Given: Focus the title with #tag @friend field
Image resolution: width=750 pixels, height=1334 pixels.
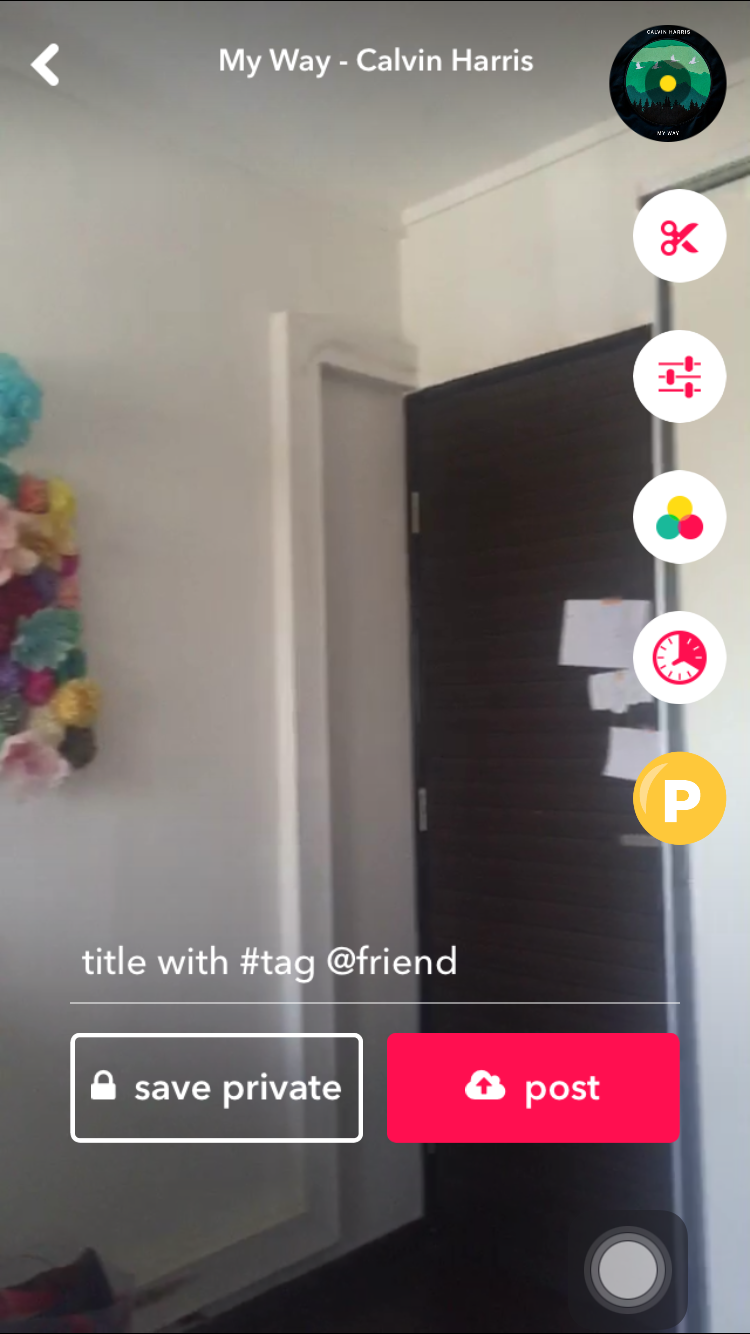Looking at the screenshot, I should [x=375, y=962].
